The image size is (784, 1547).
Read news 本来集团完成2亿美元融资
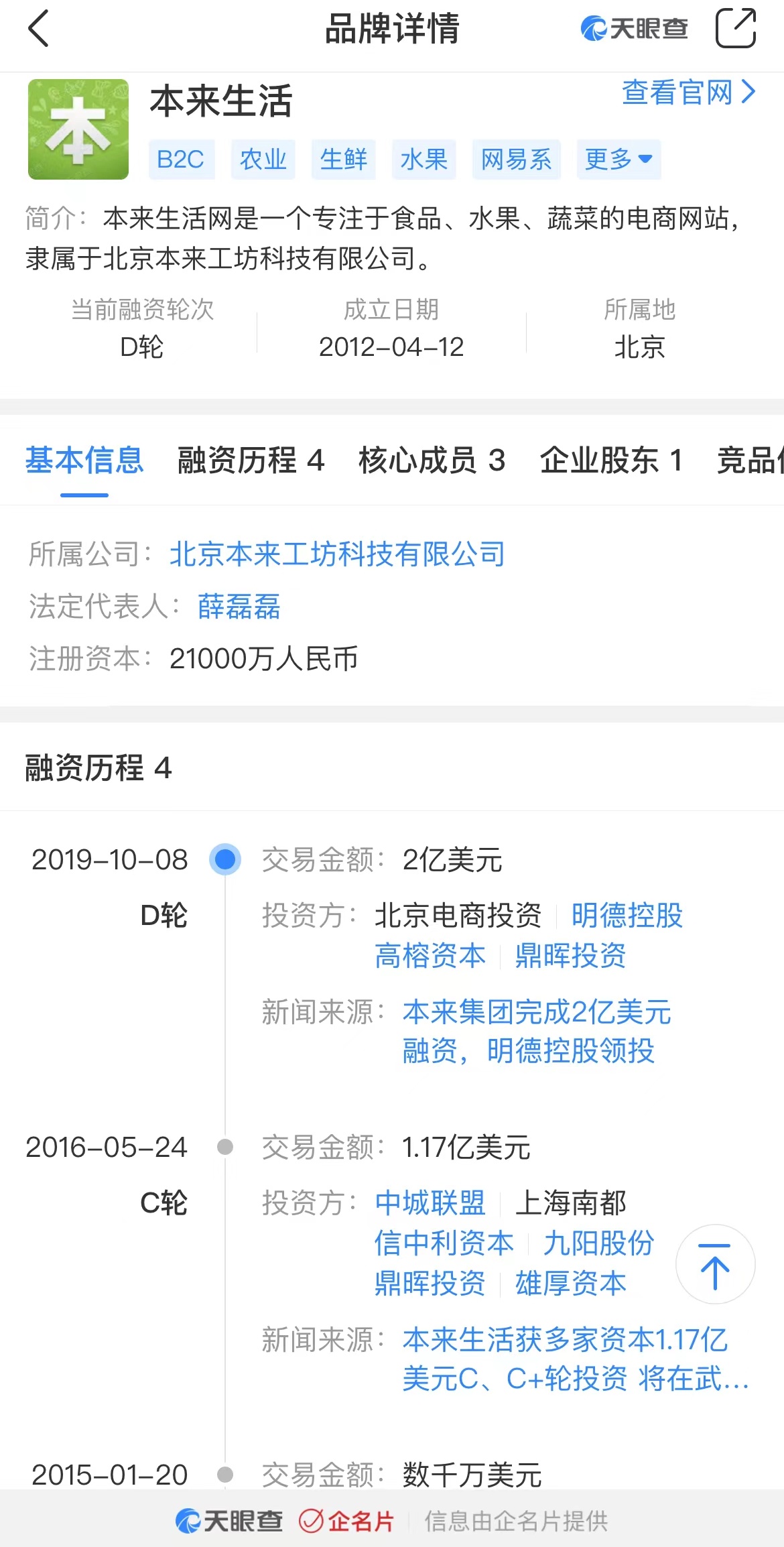point(536,1031)
